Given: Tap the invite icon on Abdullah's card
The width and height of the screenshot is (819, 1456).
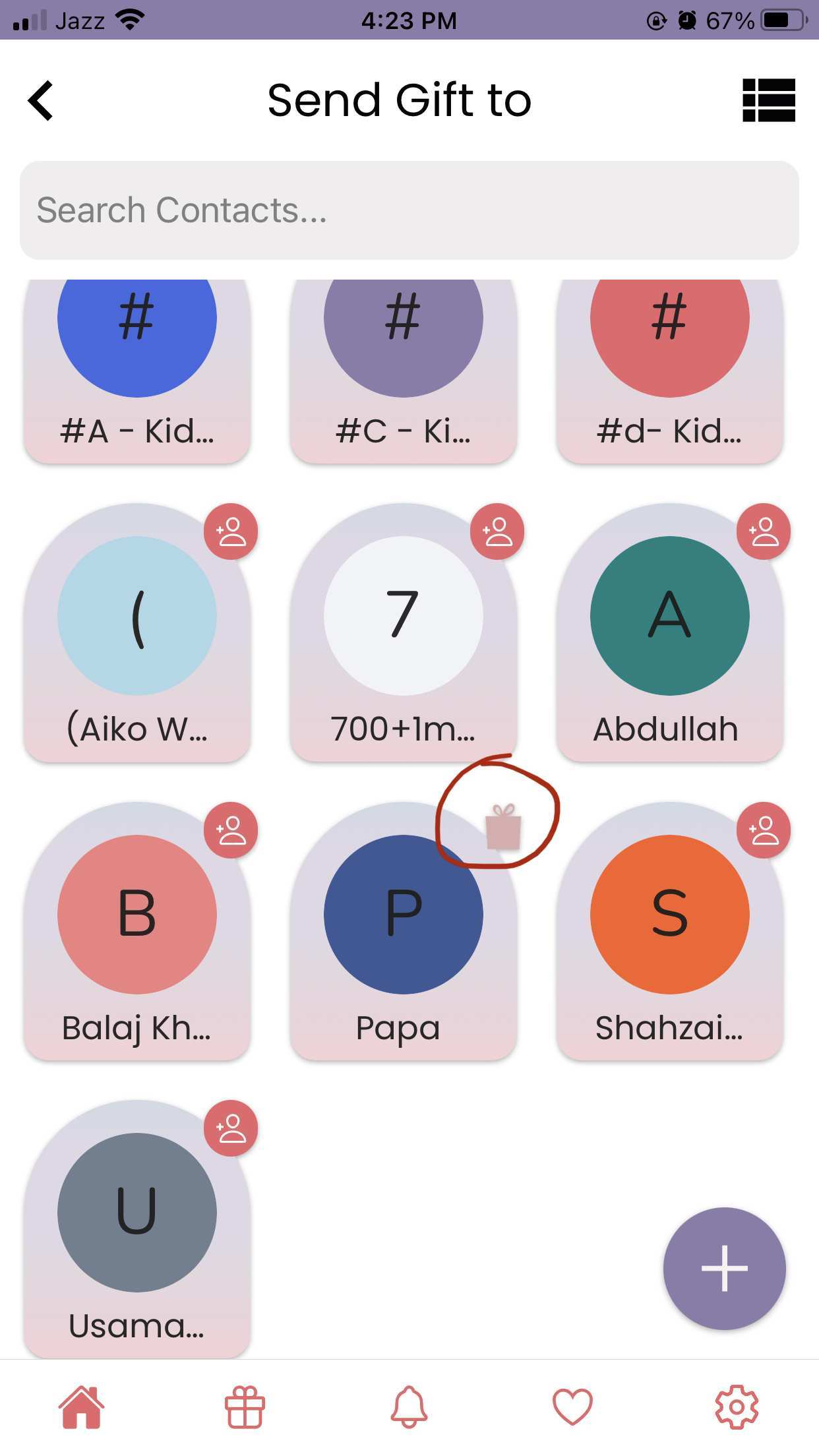Looking at the screenshot, I should (x=764, y=531).
